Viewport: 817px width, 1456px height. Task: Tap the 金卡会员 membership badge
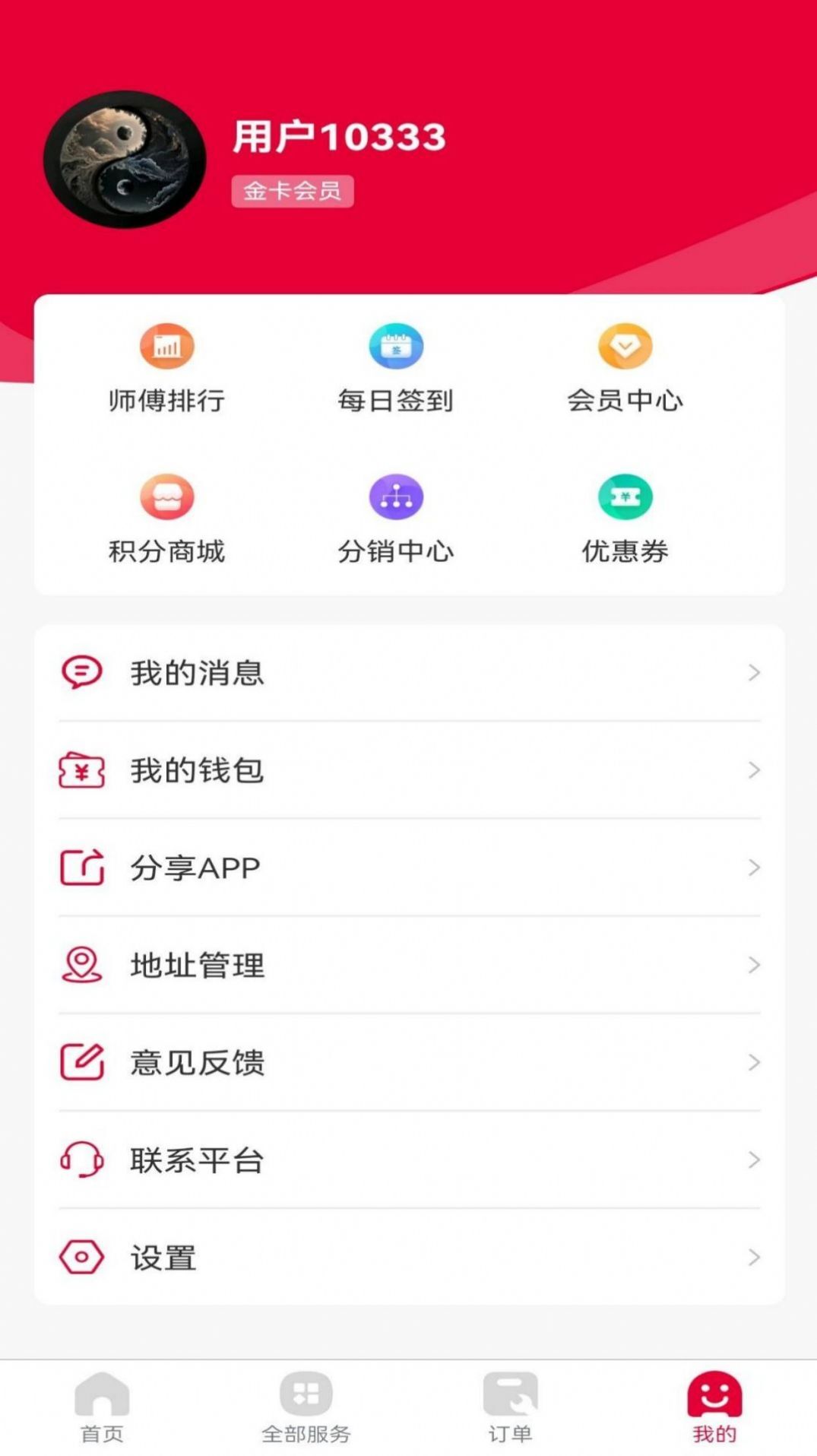click(x=293, y=191)
